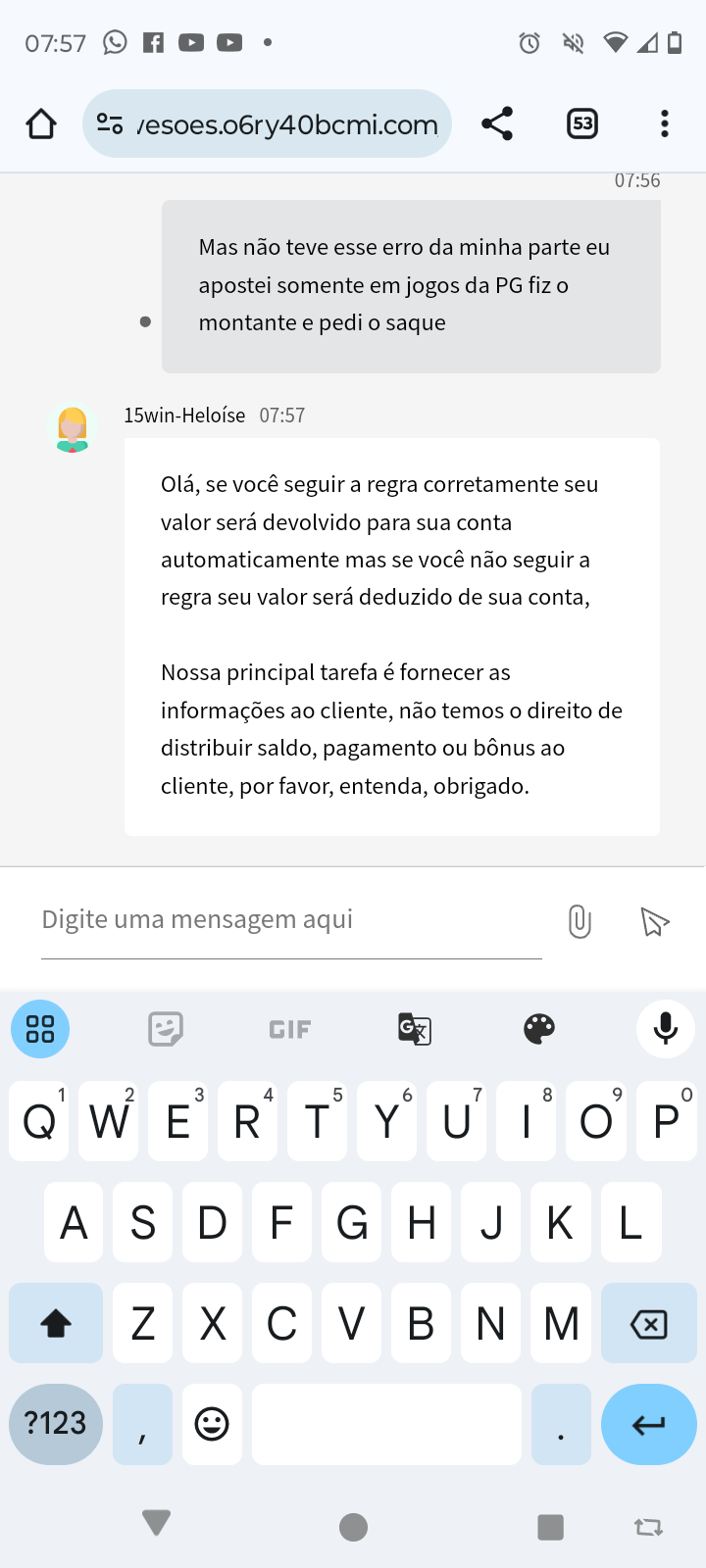
Task: Attach a file with the paperclip
Action: [580, 921]
